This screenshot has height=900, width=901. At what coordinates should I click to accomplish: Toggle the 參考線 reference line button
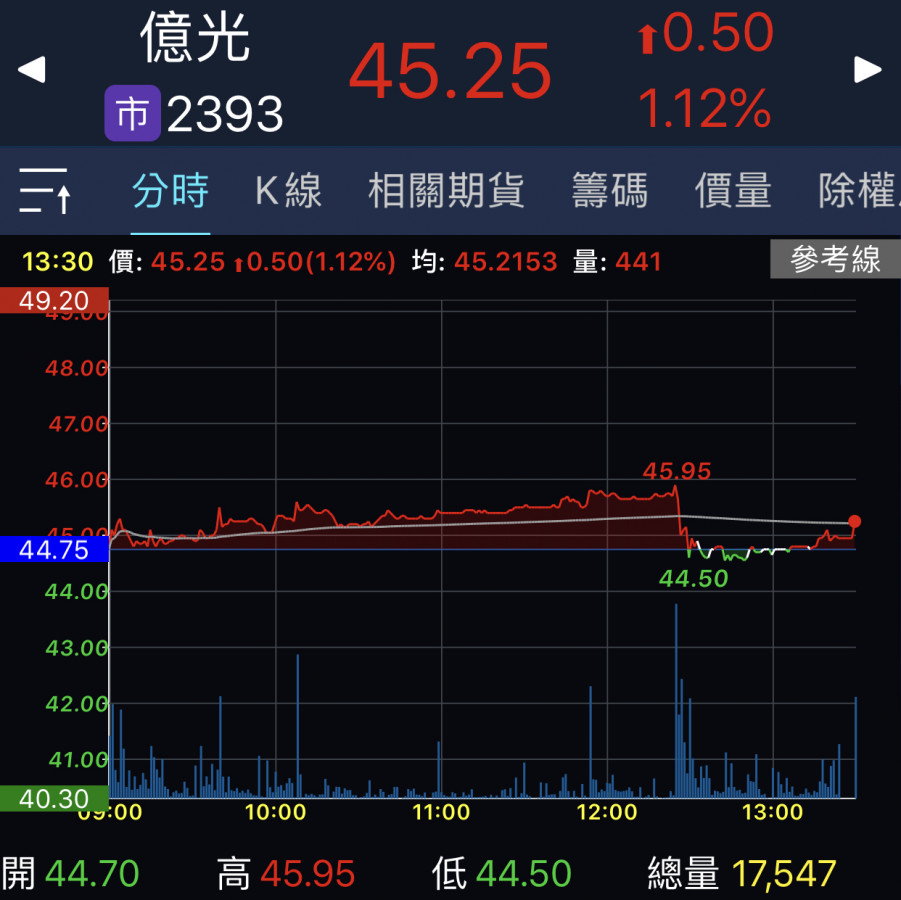click(x=835, y=260)
